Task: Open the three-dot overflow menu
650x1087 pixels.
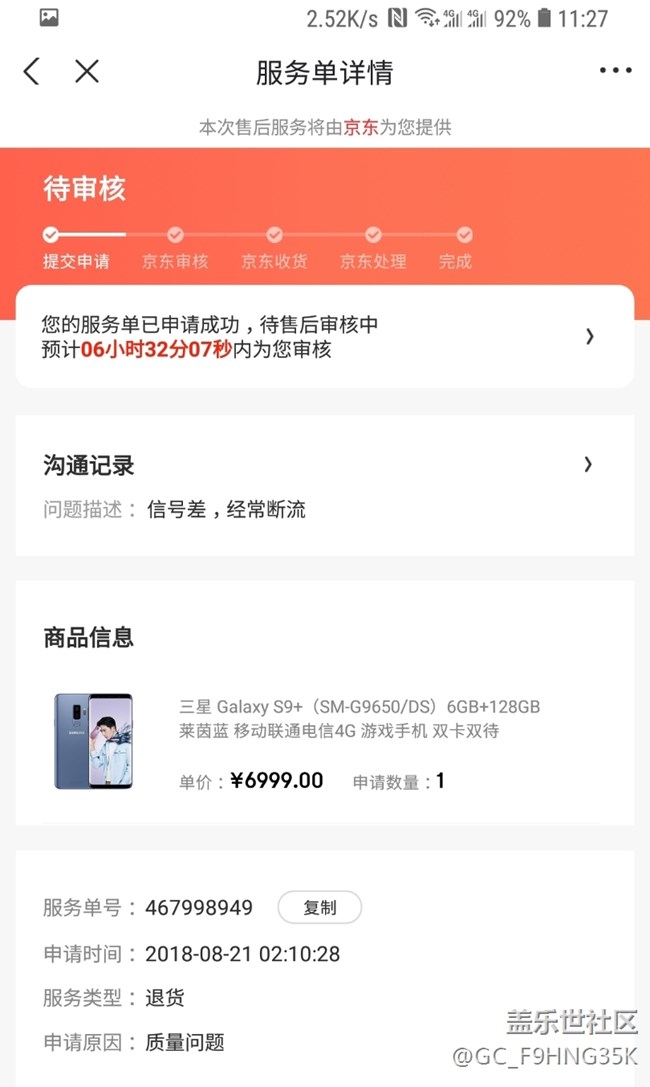Action: [615, 71]
